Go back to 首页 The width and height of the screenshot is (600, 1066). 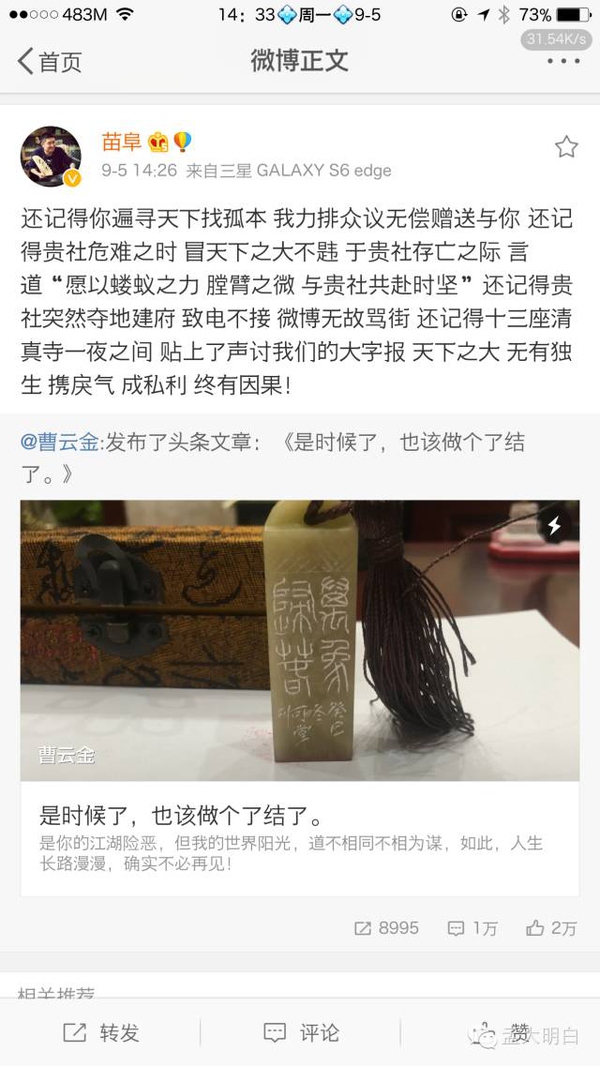(x=50, y=61)
